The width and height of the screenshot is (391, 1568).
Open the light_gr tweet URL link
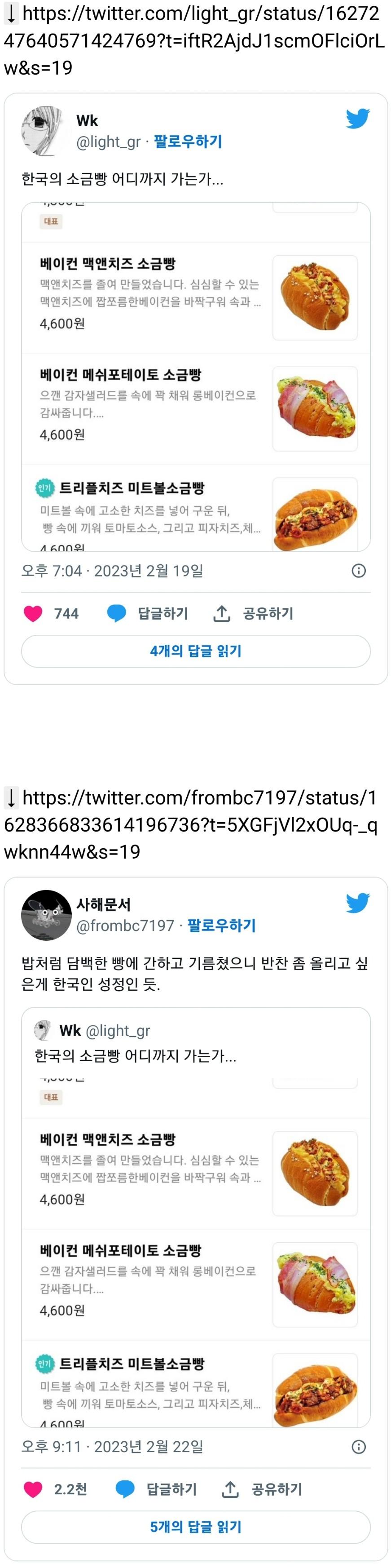pos(194,40)
